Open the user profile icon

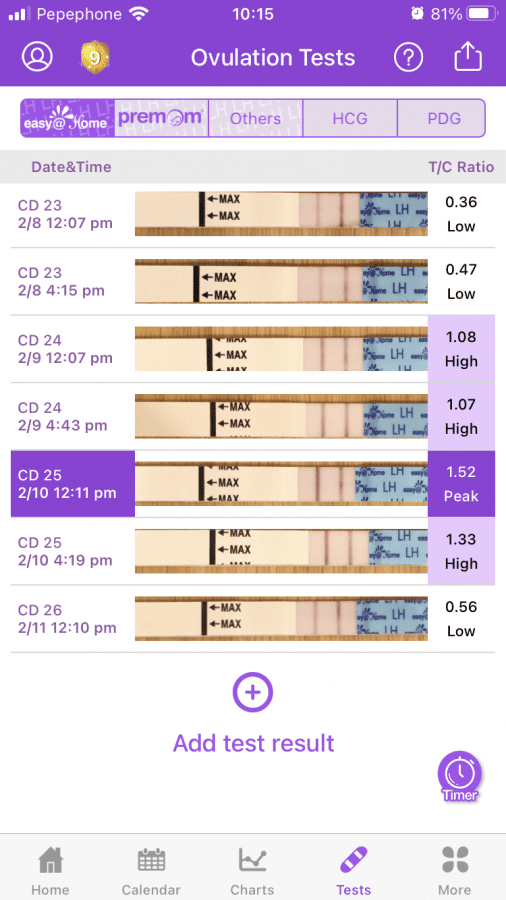click(x=37, y=57)
